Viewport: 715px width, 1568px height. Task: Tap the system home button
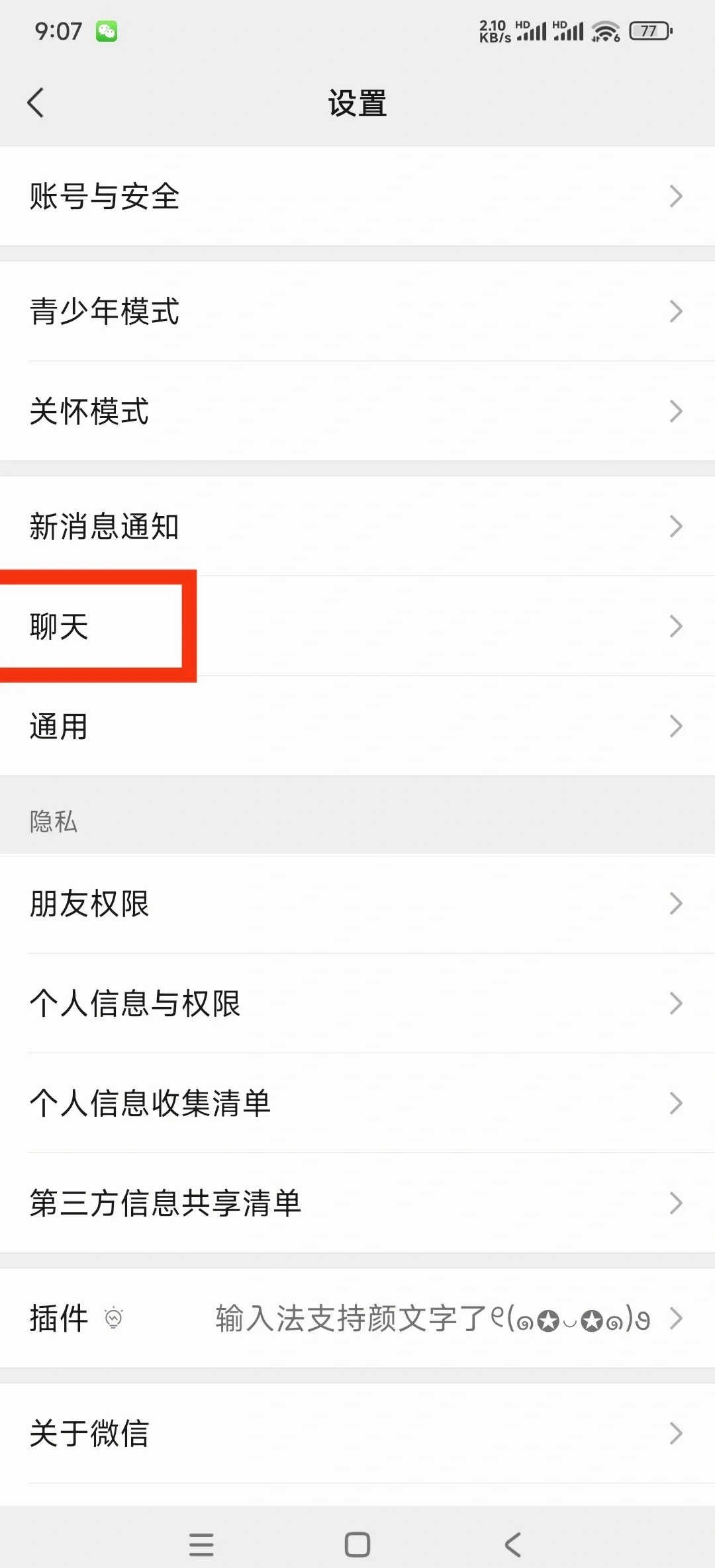coord(358,1544)
